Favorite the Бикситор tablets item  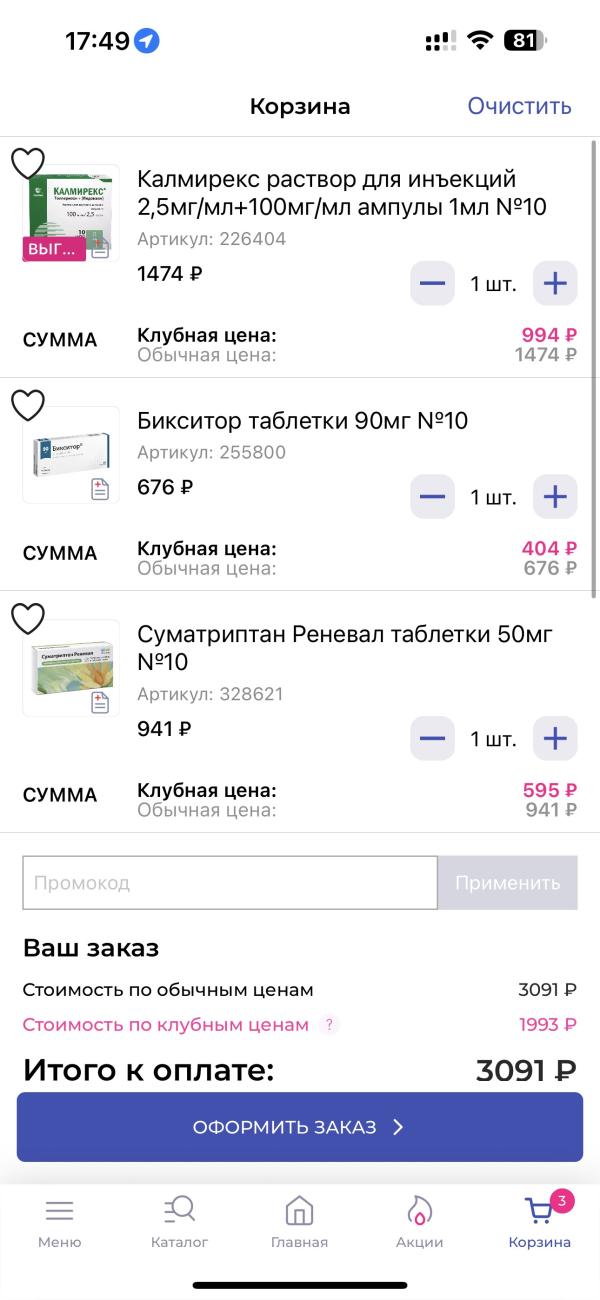[28, 405]
